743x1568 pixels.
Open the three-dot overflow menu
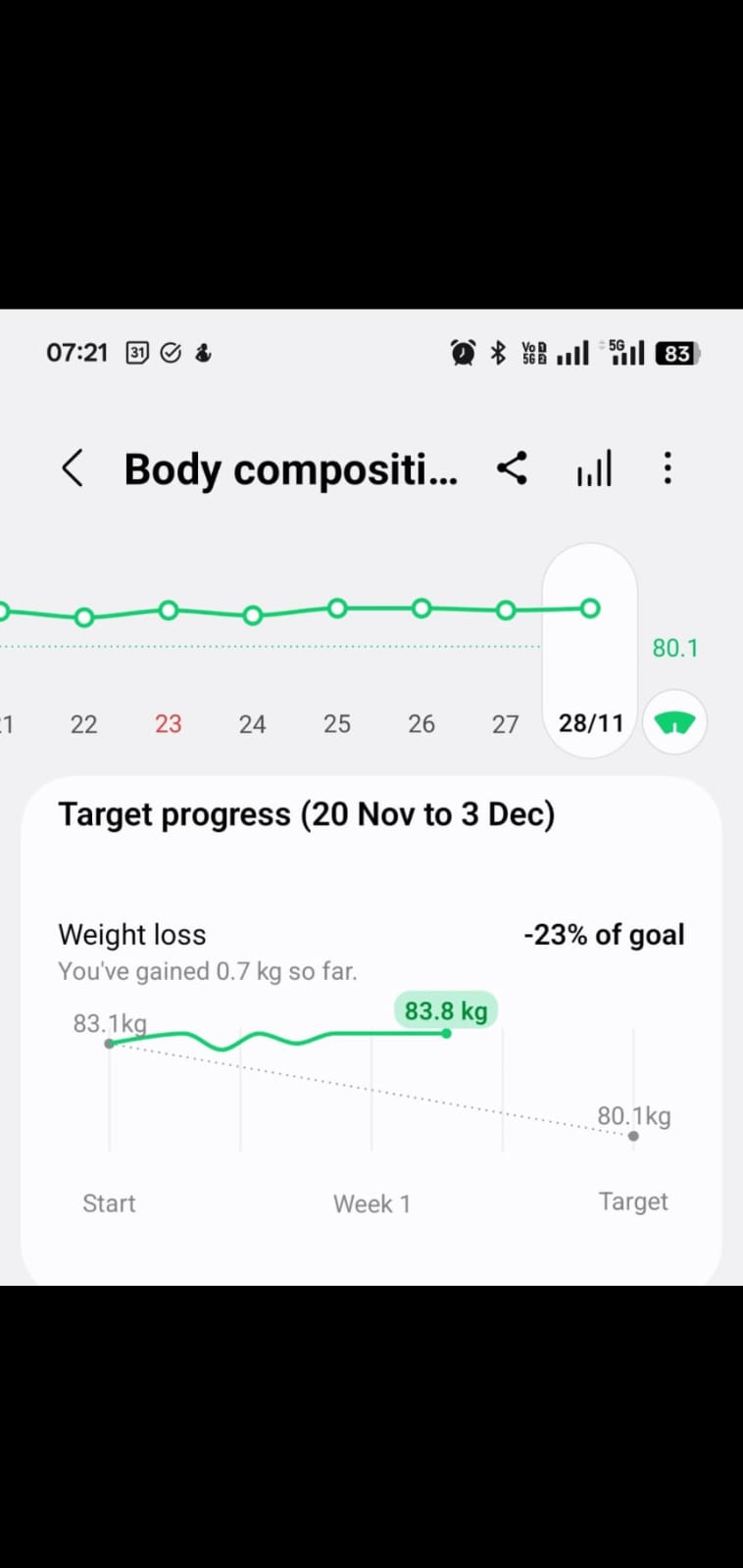pyautogui.click(x=668, y=468)
